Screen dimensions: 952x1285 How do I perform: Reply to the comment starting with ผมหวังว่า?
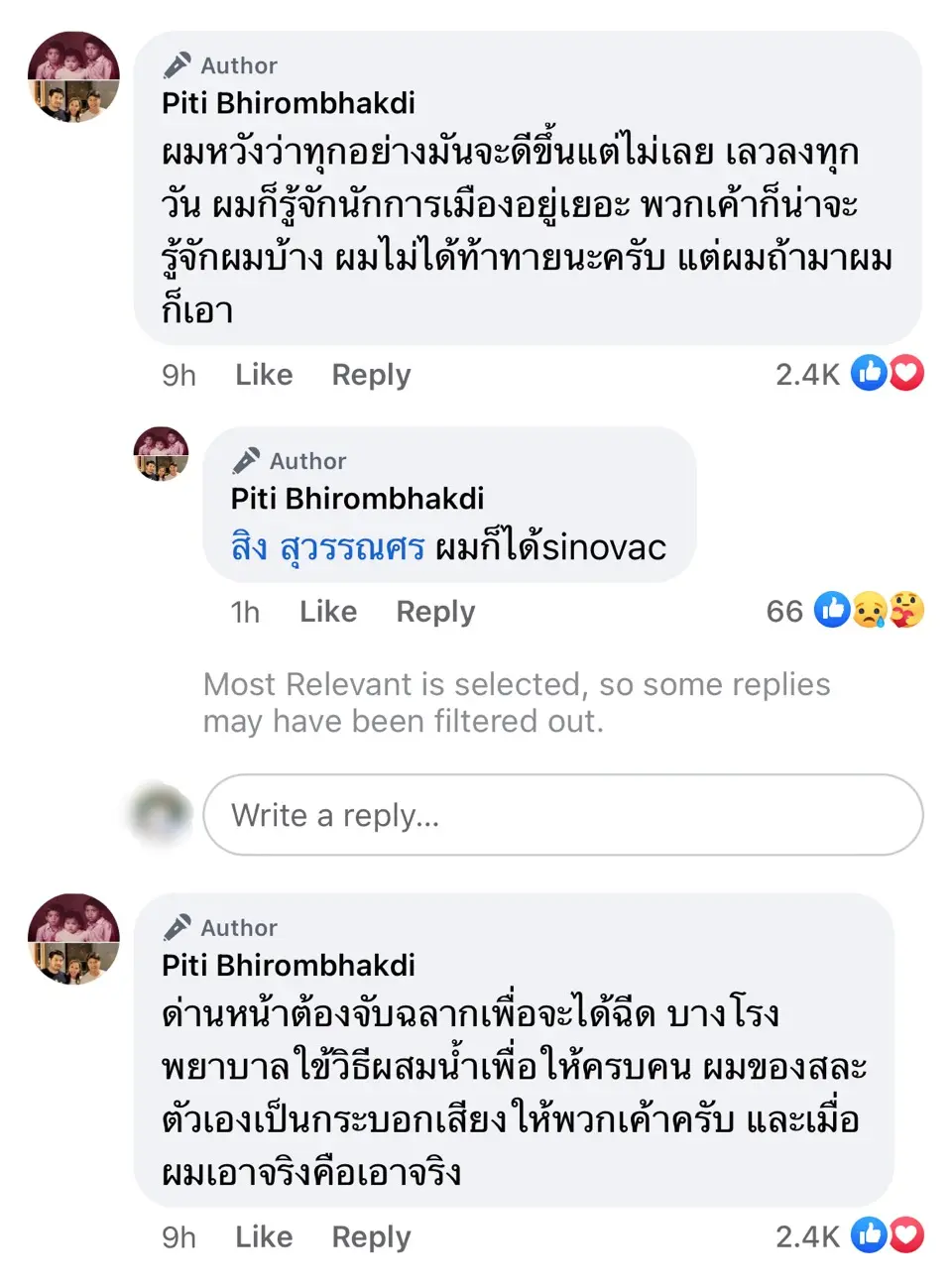tap(371, 375)
